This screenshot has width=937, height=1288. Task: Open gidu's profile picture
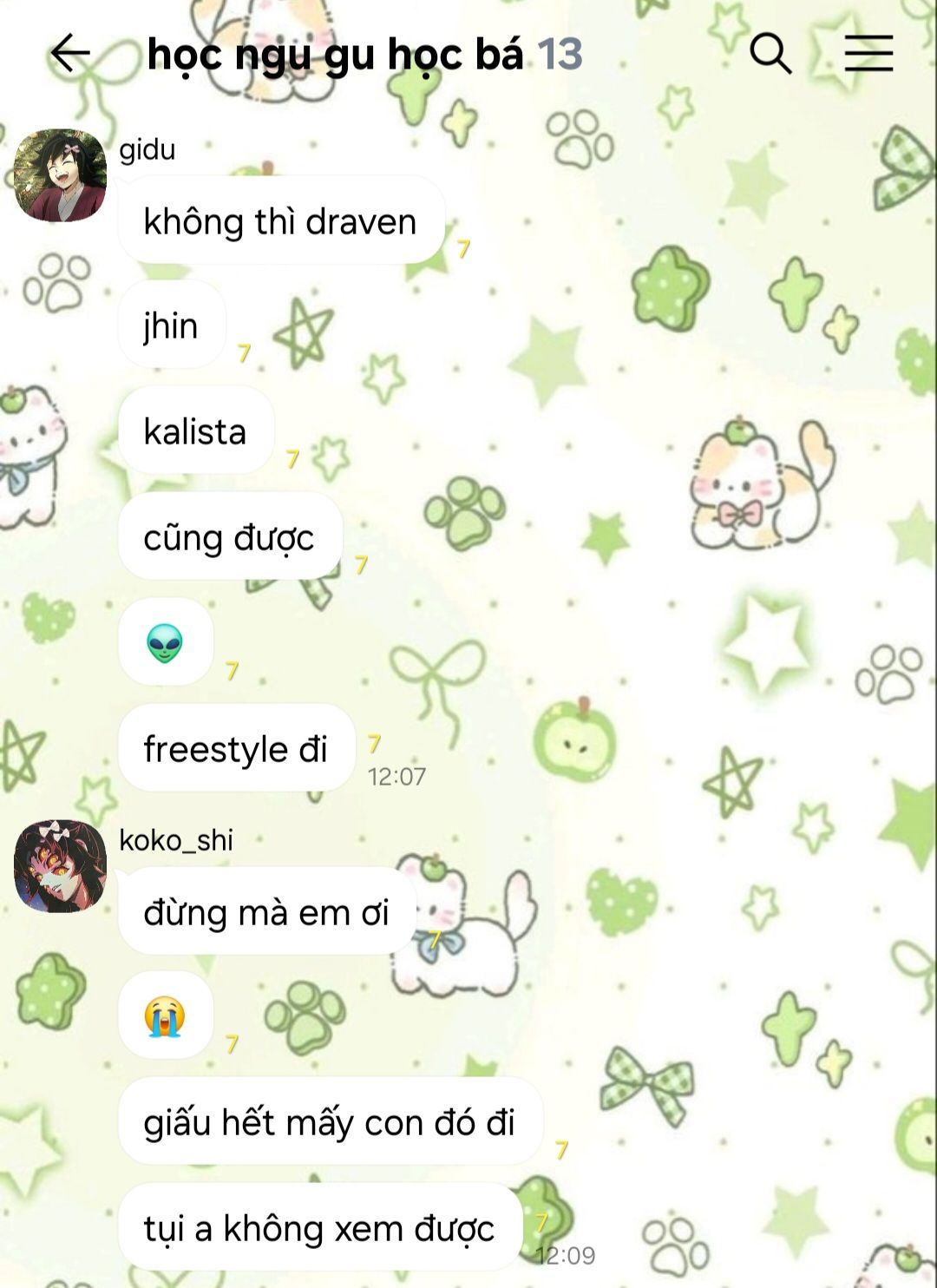61,175
